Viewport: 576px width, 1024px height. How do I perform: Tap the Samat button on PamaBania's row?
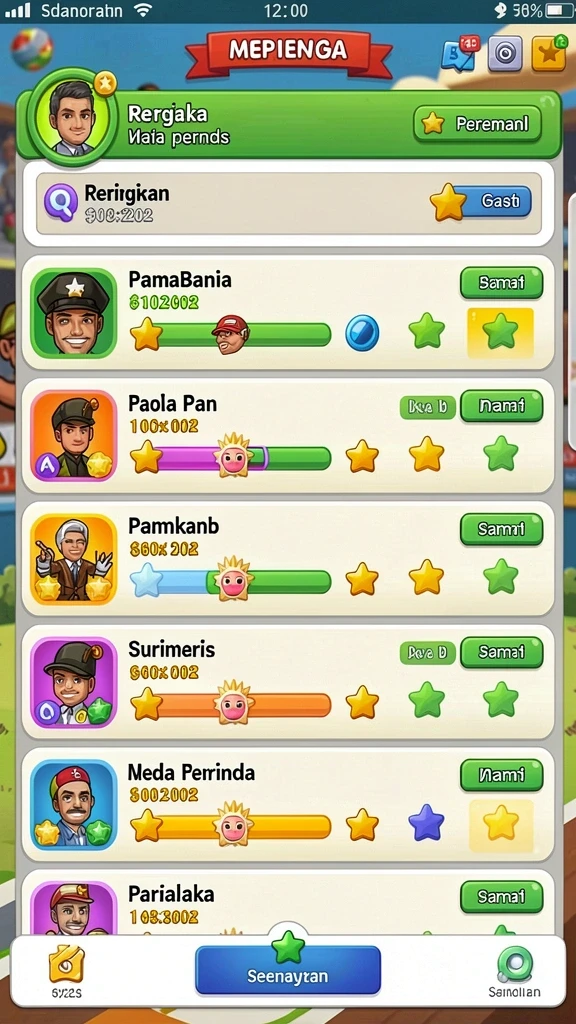(x=502, y=283)
